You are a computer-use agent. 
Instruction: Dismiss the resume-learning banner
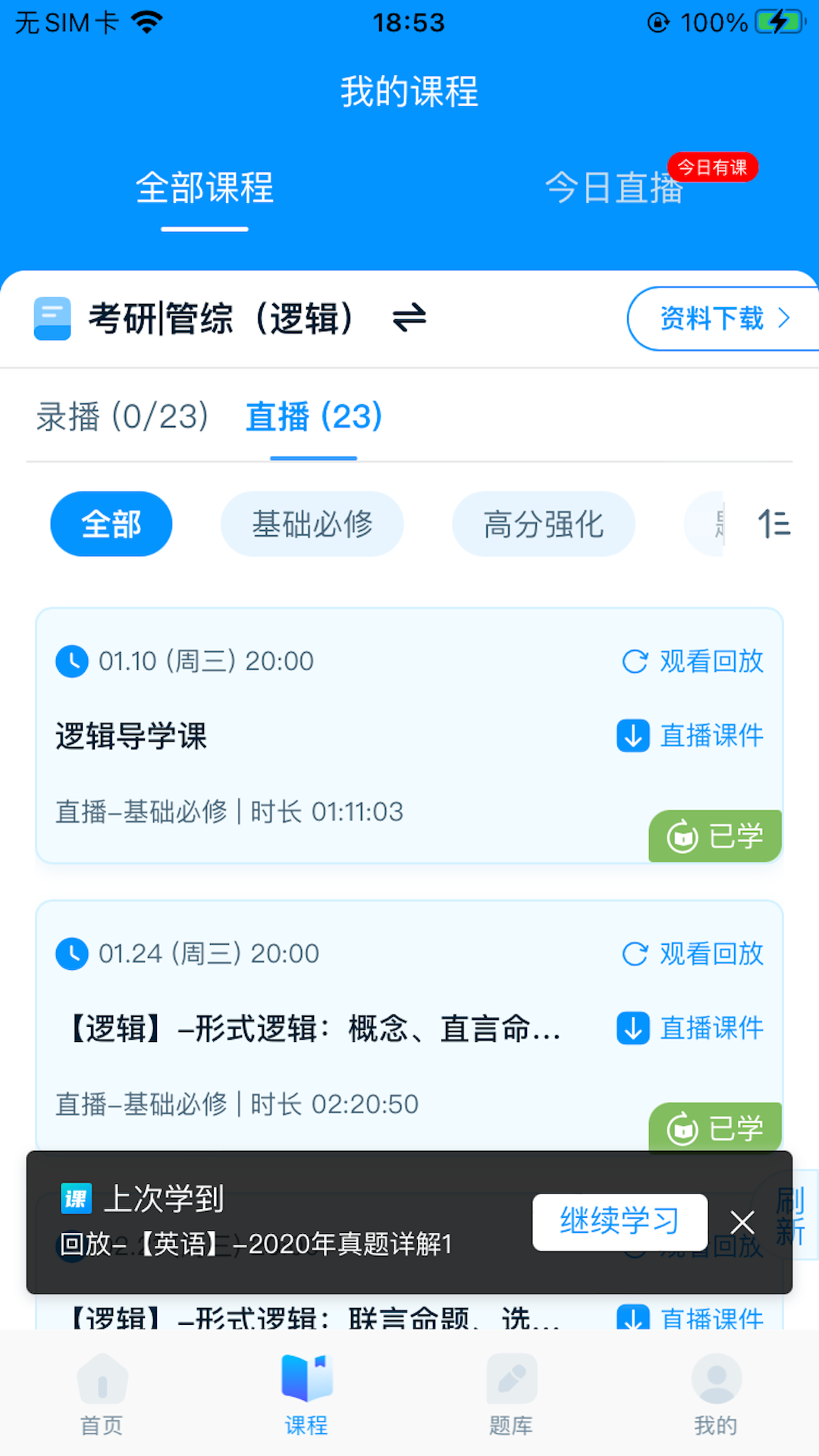coord(742,1221)
